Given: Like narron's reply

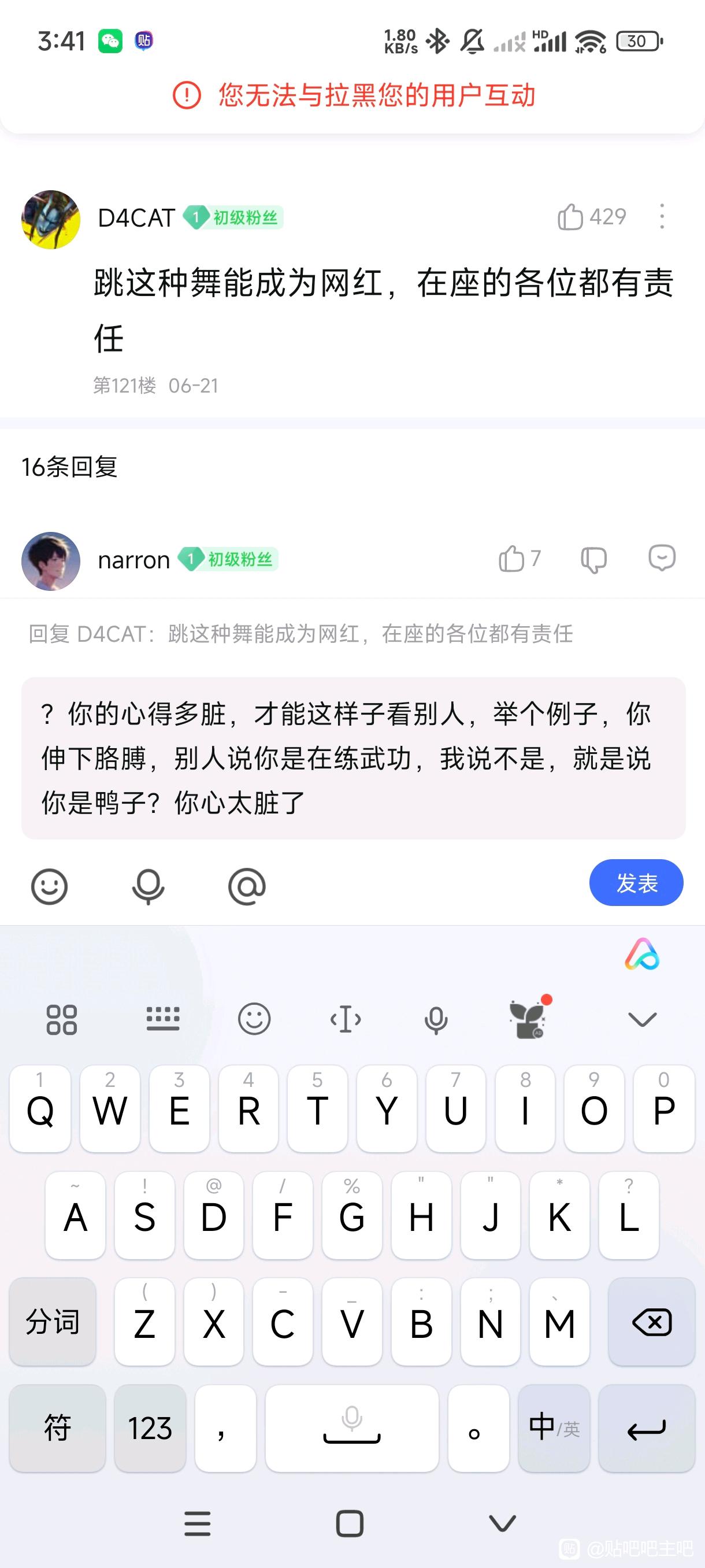Looking at the screenshot, I should [511, 559].
